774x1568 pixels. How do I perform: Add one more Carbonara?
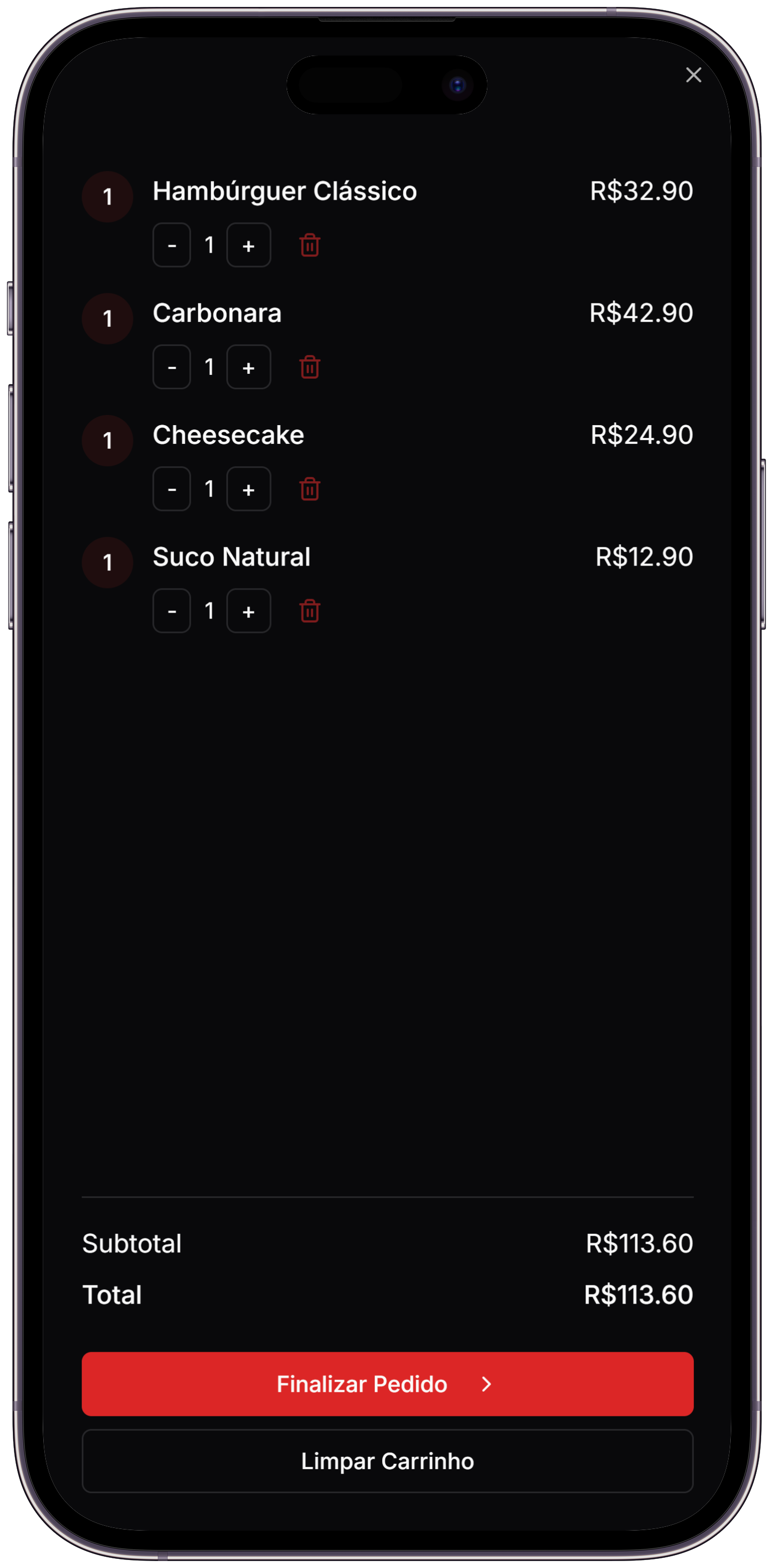[x=248, y=367]
